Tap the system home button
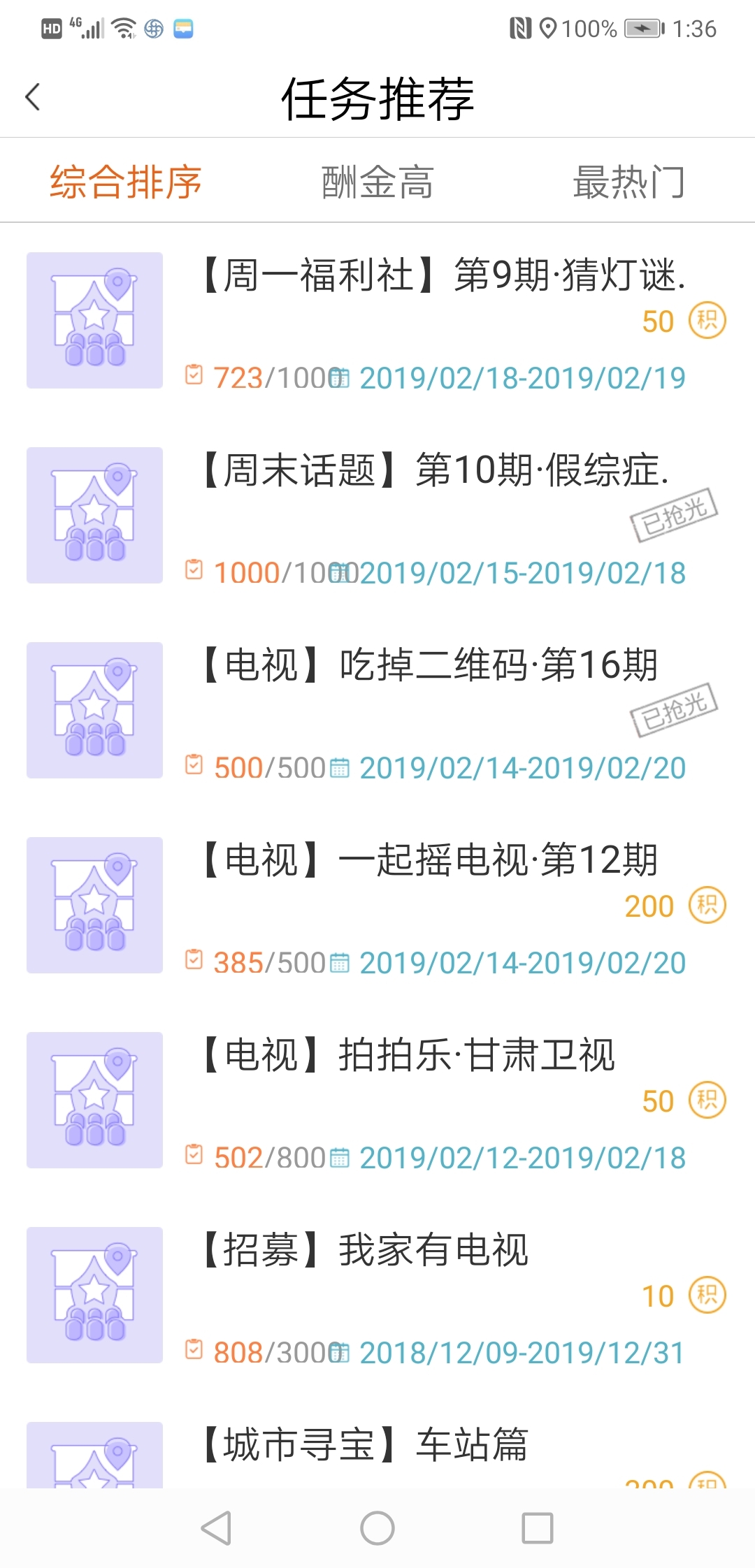 [377, 1528]
